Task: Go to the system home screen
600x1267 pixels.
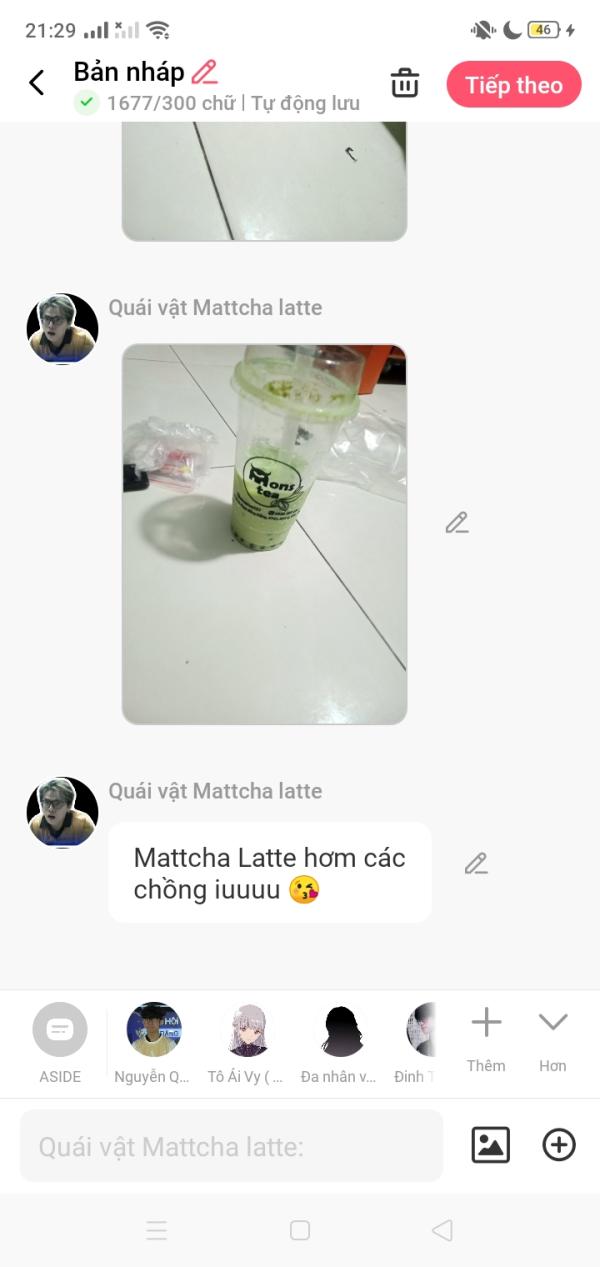Action: pos(300,1231)
